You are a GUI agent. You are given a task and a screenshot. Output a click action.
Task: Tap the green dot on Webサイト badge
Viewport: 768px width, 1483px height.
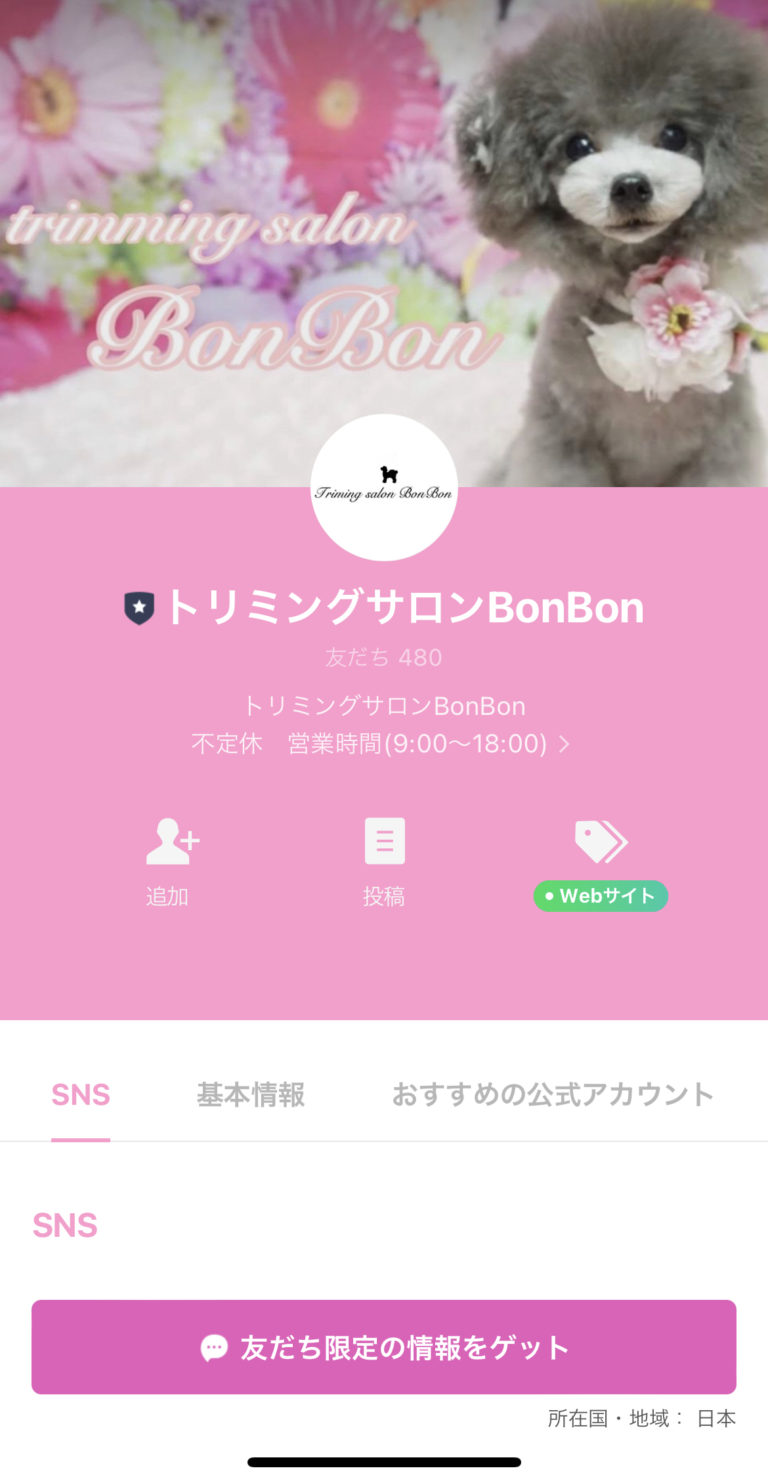550,896
